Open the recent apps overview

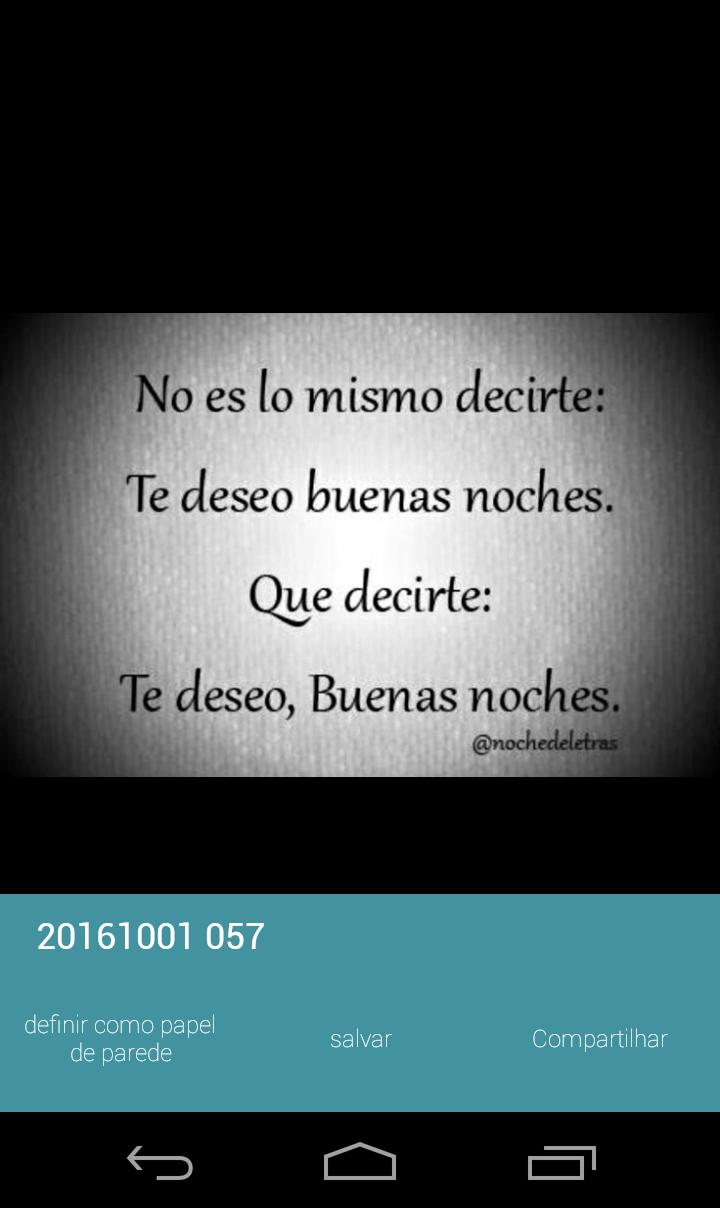561,1162
